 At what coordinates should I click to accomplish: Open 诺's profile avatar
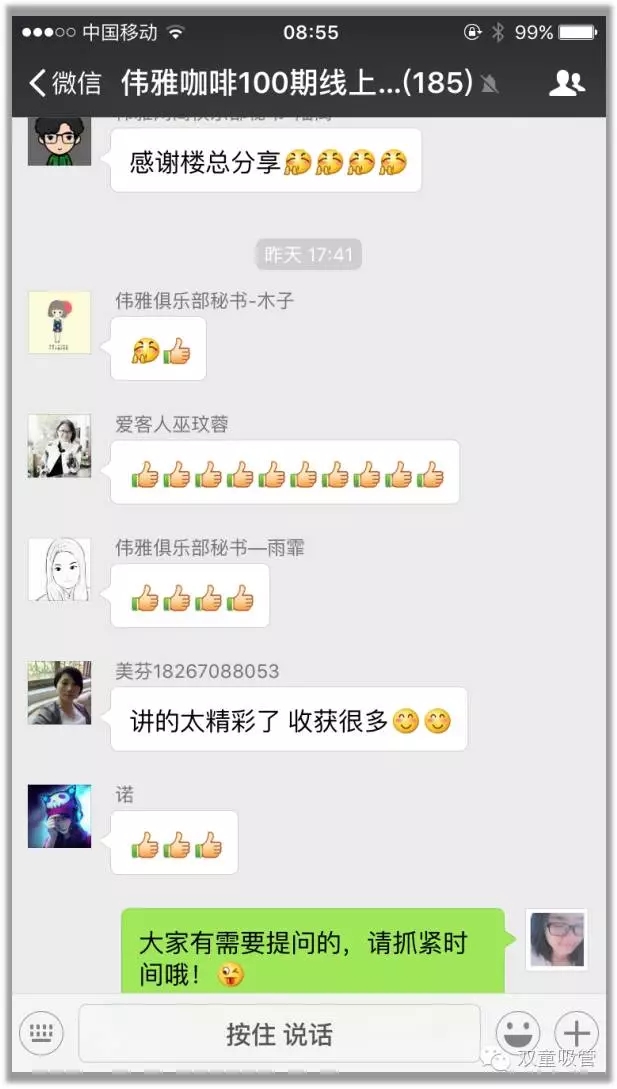pos(59,816)
